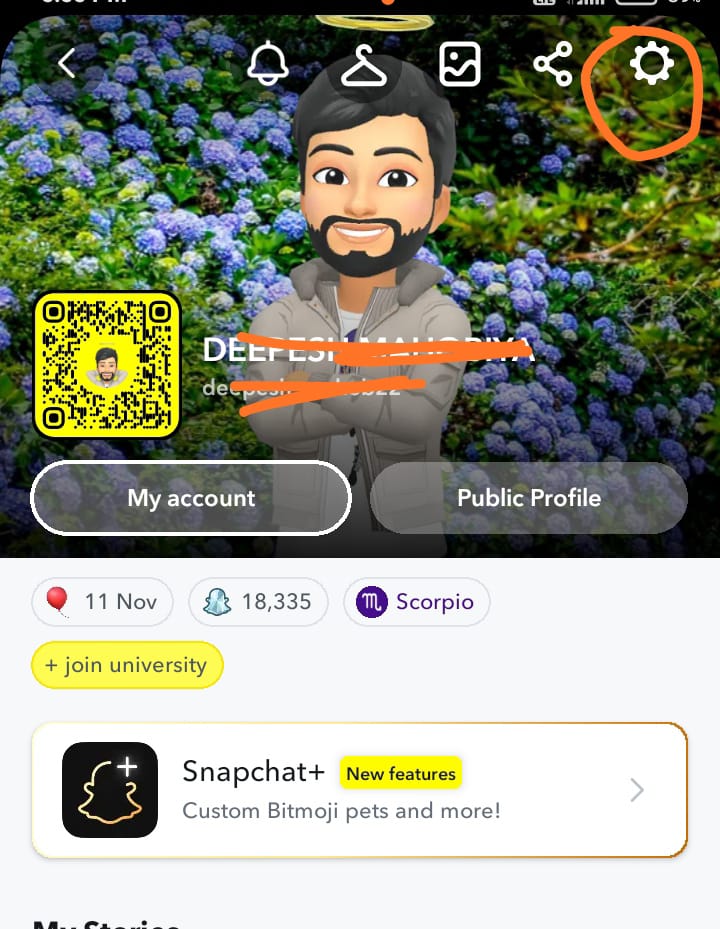This screenshot has height=929, width=720.
Task: Open the Scorpio zodiac chip
Action: click(x=416, y=602)
